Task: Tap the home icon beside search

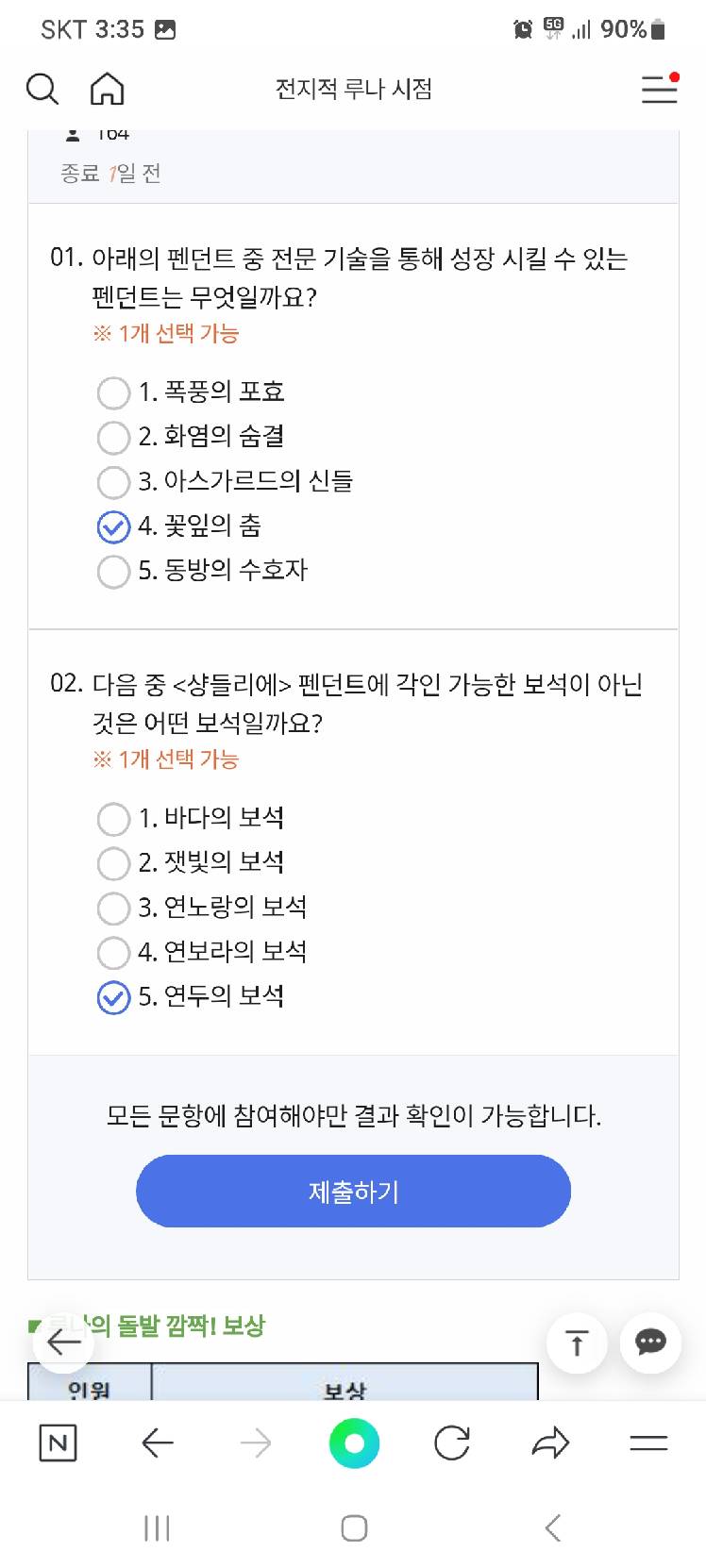Action: click(x=107, y=89)
